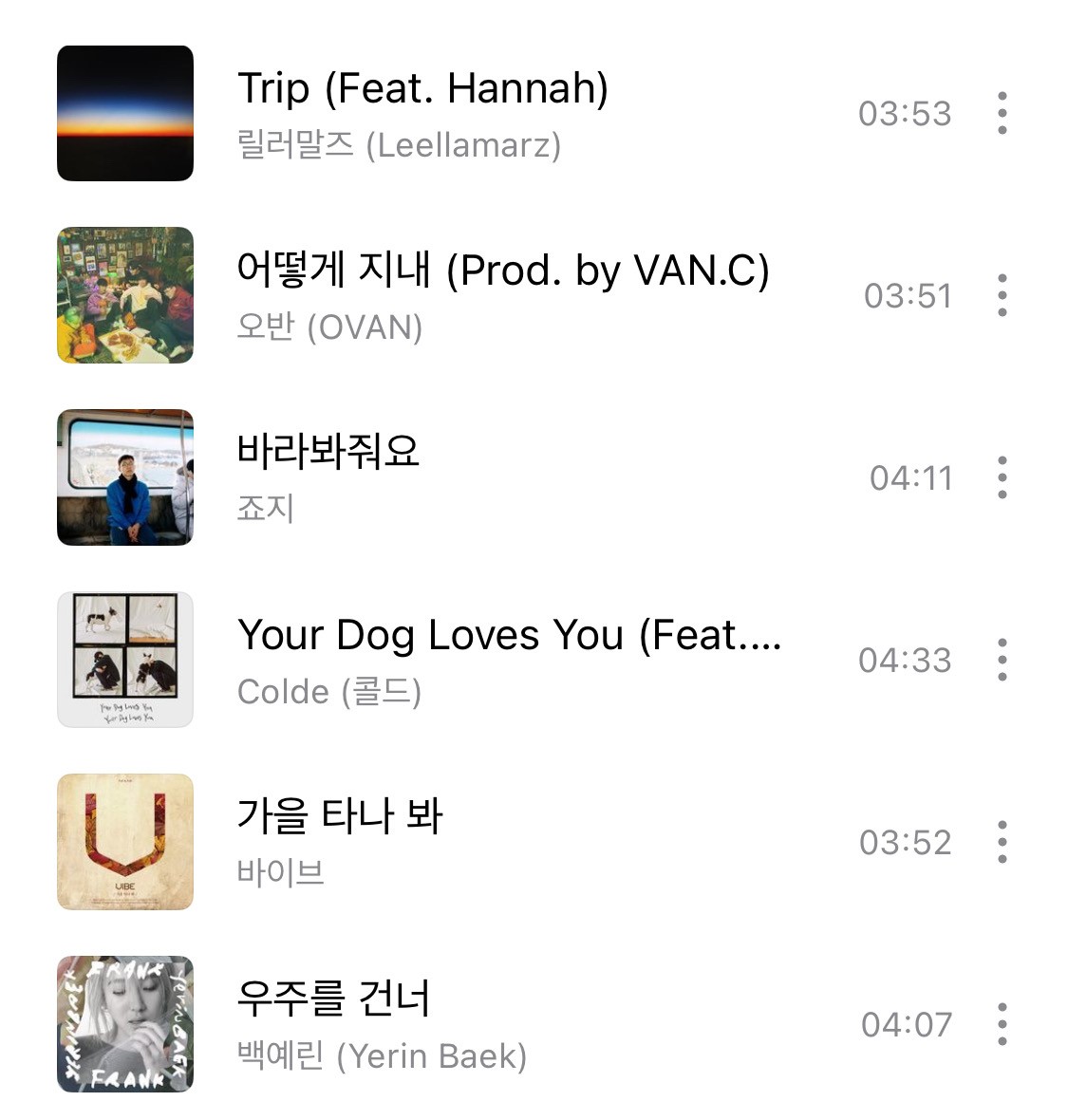Screen dimensions: 1068x1120
Task: Open more options for Trip (Feat. Hannah)
Action: 1002,113
